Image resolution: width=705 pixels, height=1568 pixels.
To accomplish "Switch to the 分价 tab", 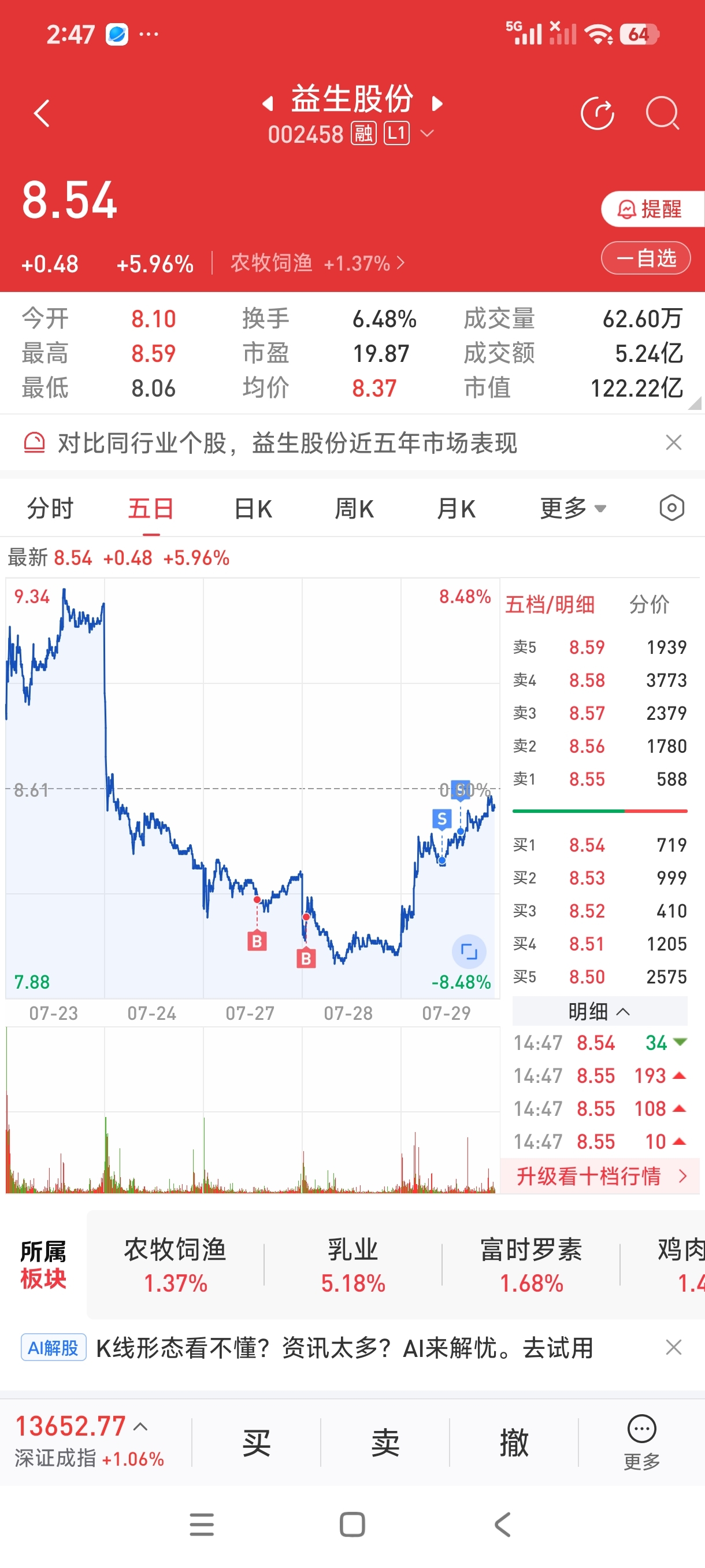I will [649, 604].
